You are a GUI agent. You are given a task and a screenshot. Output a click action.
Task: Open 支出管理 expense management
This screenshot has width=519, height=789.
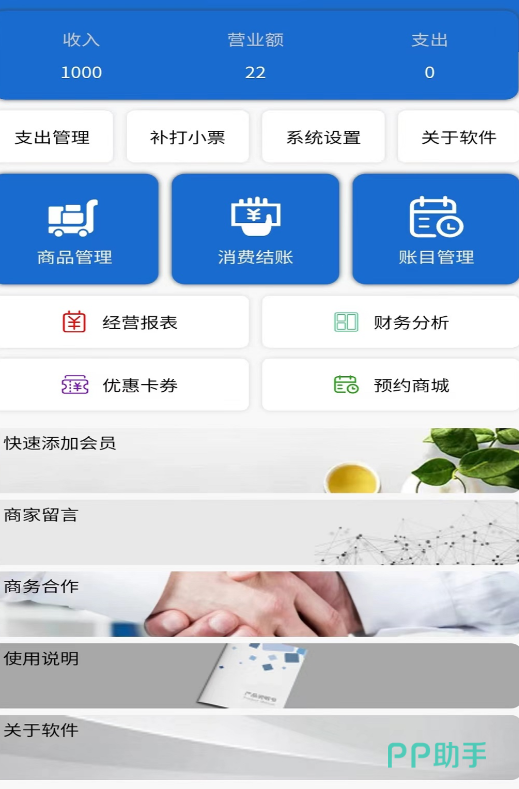(54, 137)
